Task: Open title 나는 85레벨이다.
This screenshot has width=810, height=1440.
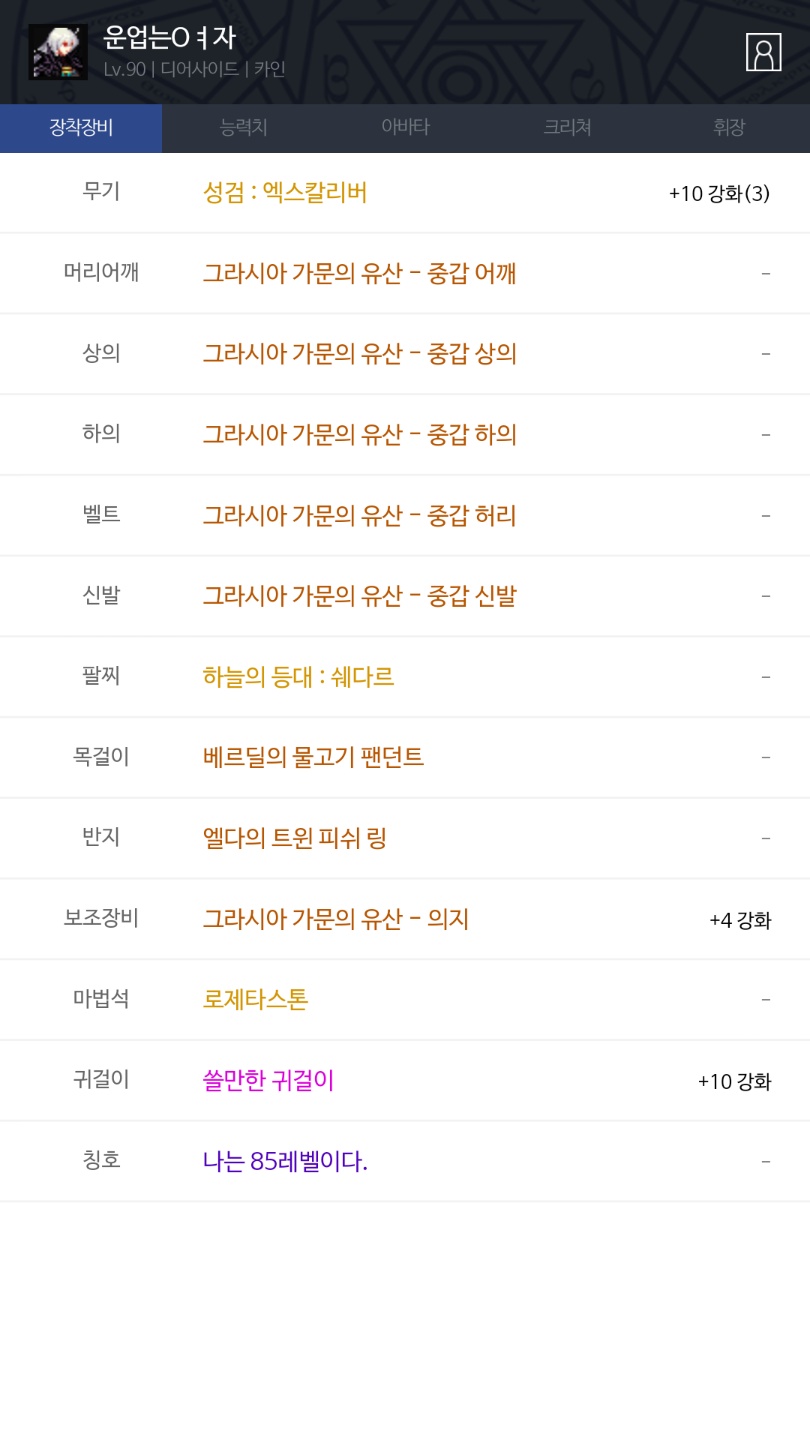Action: [285, 1161]
